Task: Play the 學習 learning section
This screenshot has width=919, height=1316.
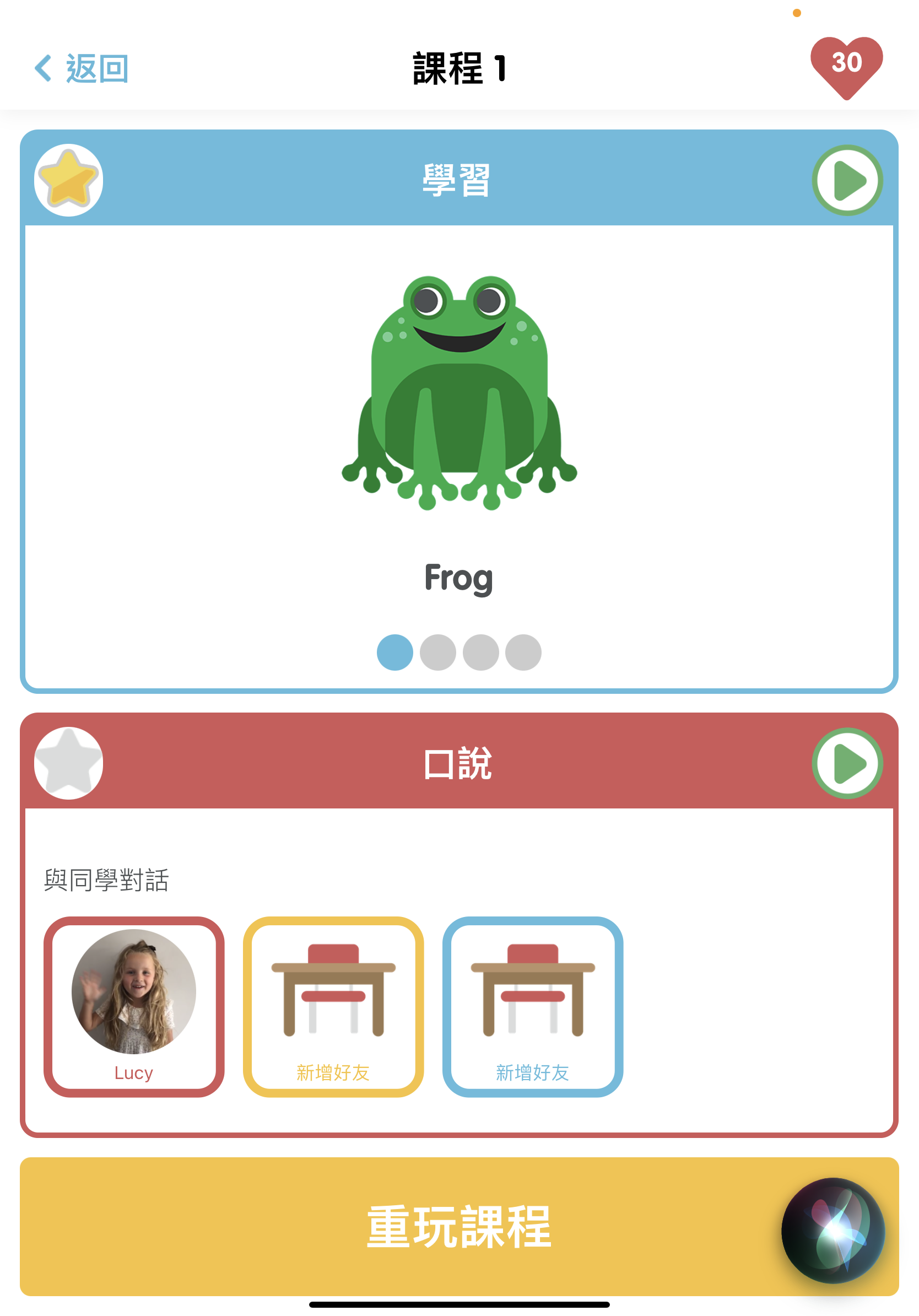Action: coord(847,181)
